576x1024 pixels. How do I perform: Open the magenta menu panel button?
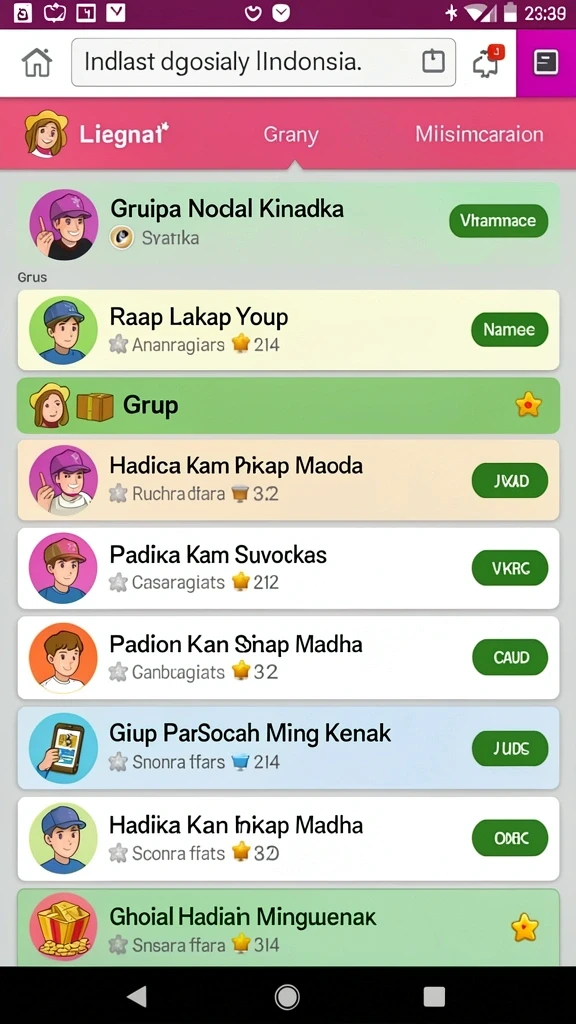tap(546, 63)
